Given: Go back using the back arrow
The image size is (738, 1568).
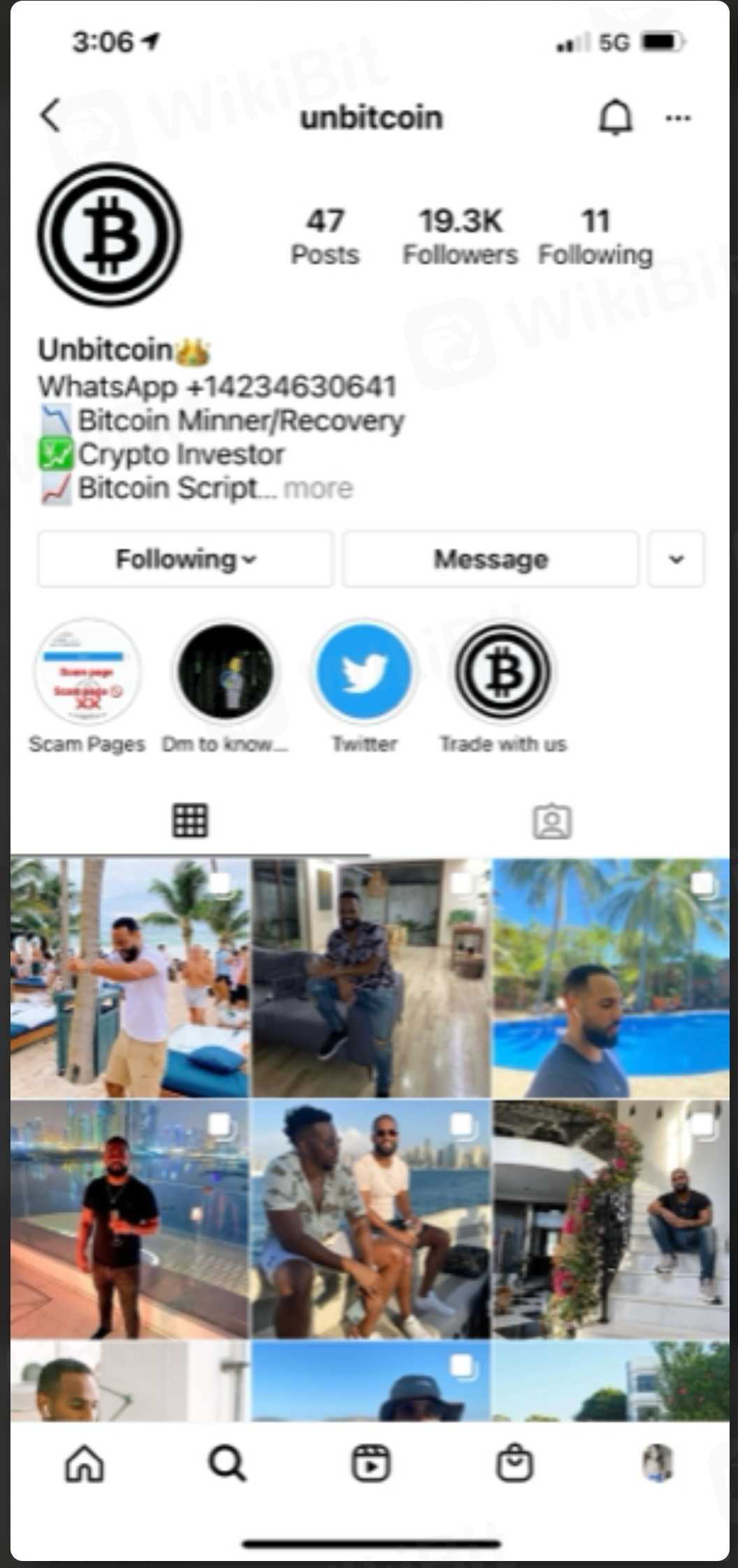Looking at the screenshot, I should pos(50,115).
